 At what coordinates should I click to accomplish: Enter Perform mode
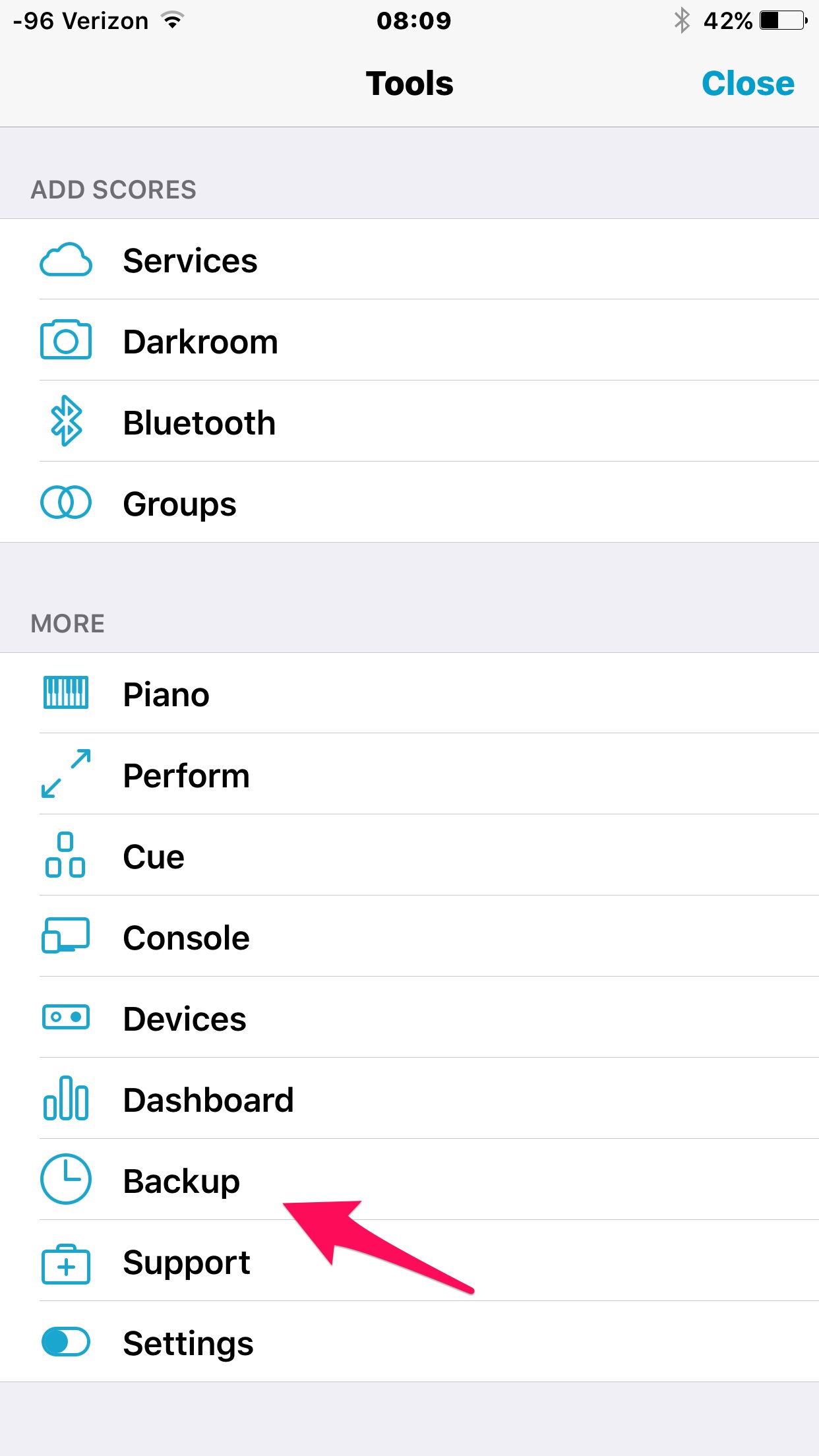[186, 775]
